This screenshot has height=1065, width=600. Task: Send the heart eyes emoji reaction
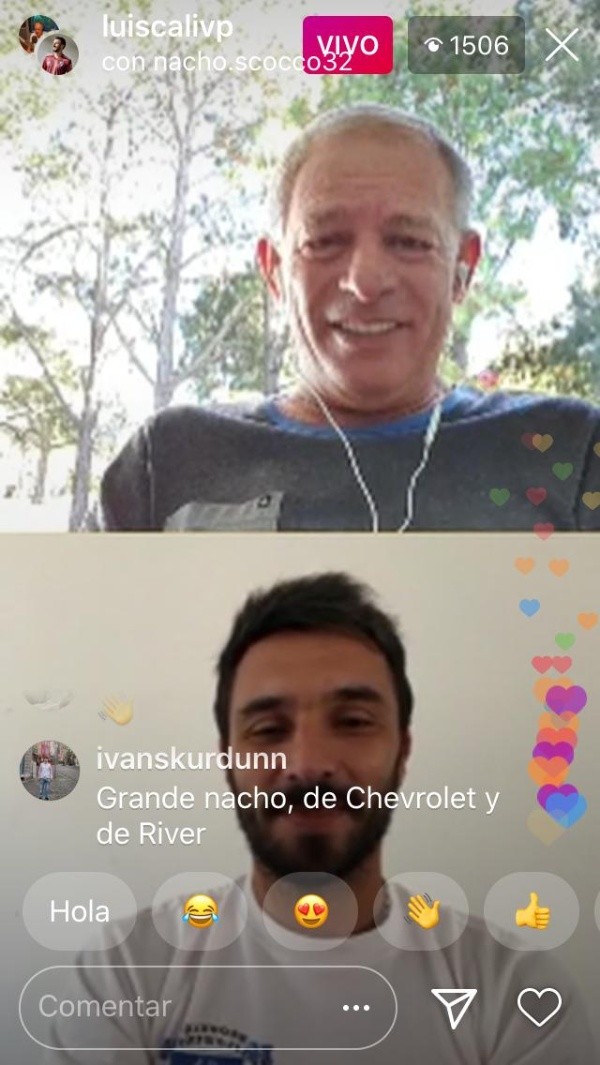(x=311, y=911)
